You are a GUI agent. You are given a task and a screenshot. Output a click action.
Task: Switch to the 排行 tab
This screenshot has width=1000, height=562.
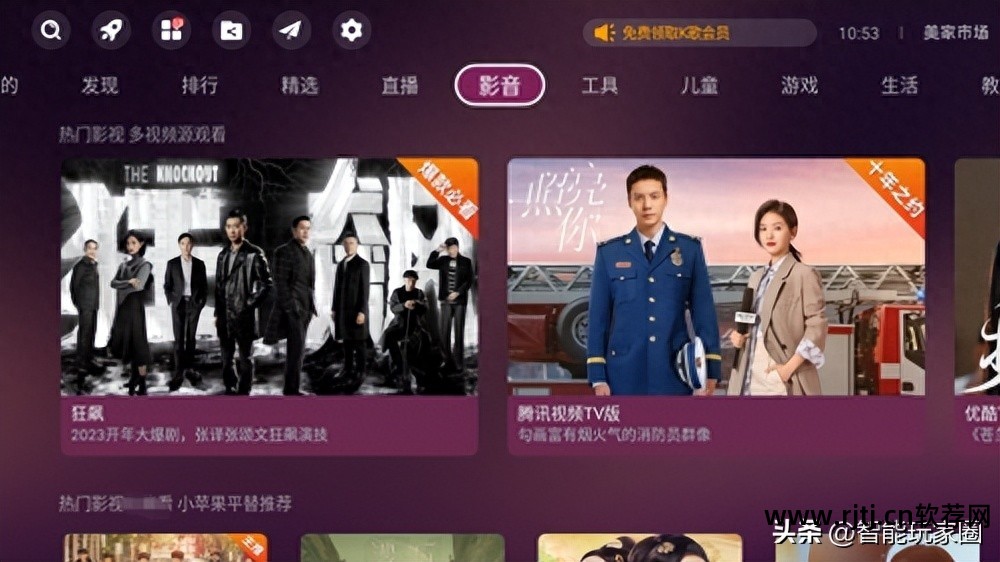coord(200,86)
